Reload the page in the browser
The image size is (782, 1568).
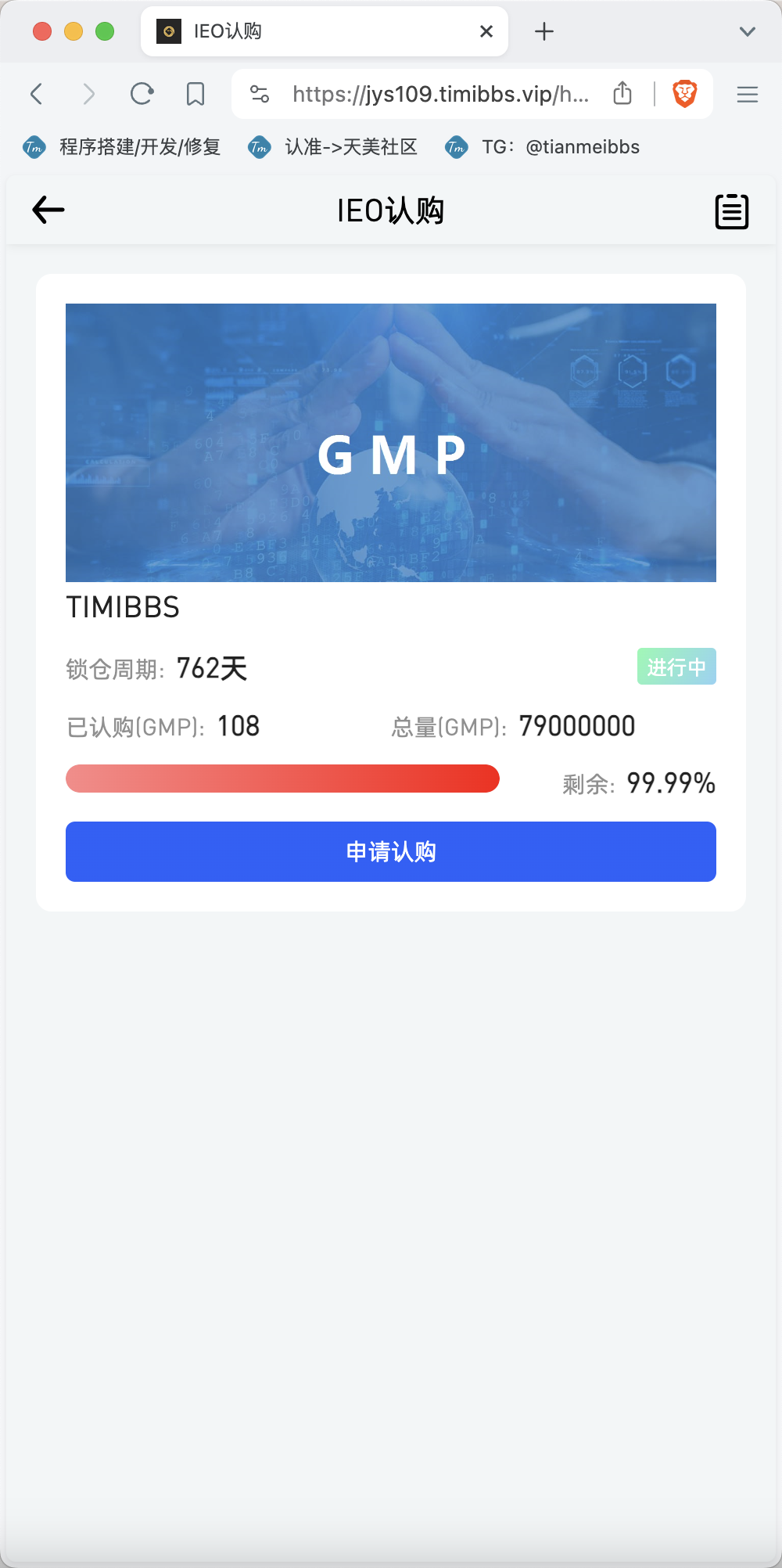(142, 94)
